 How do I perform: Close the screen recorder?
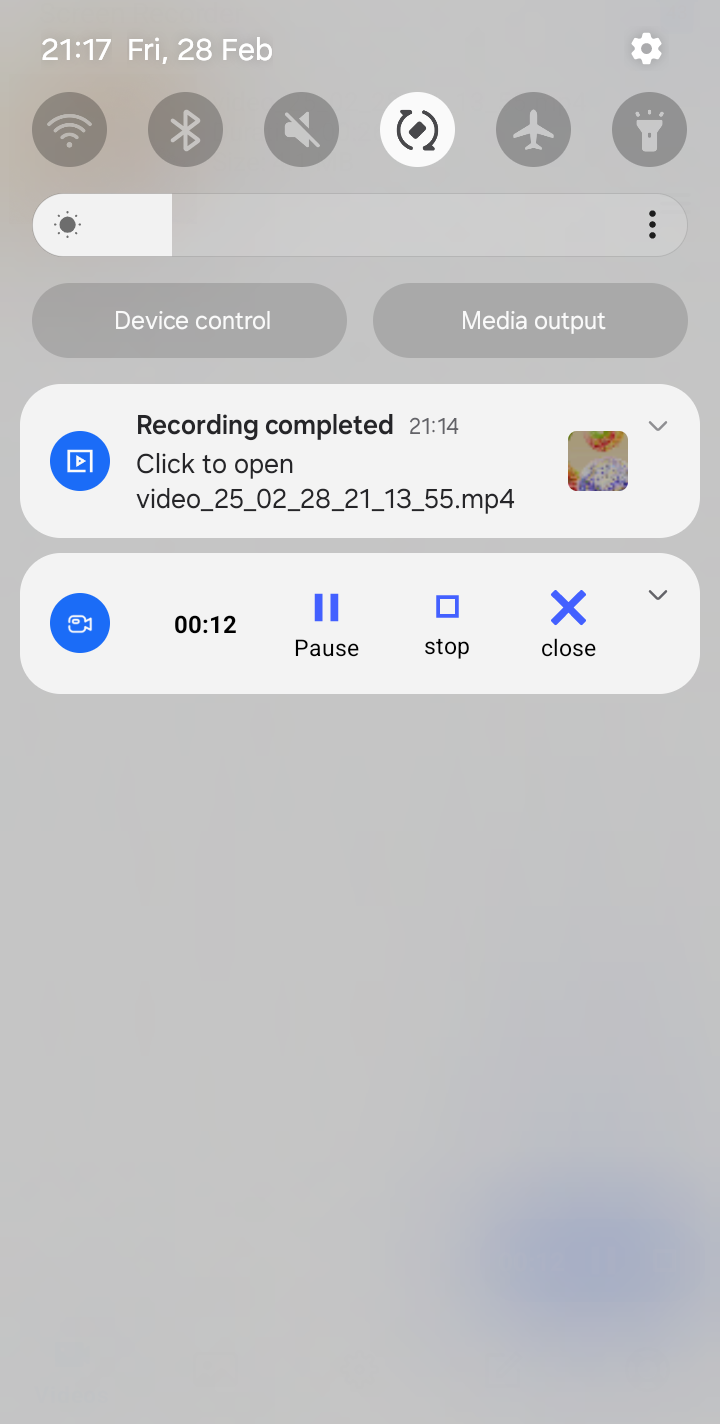pyautogui.click(x=568, y=625)
